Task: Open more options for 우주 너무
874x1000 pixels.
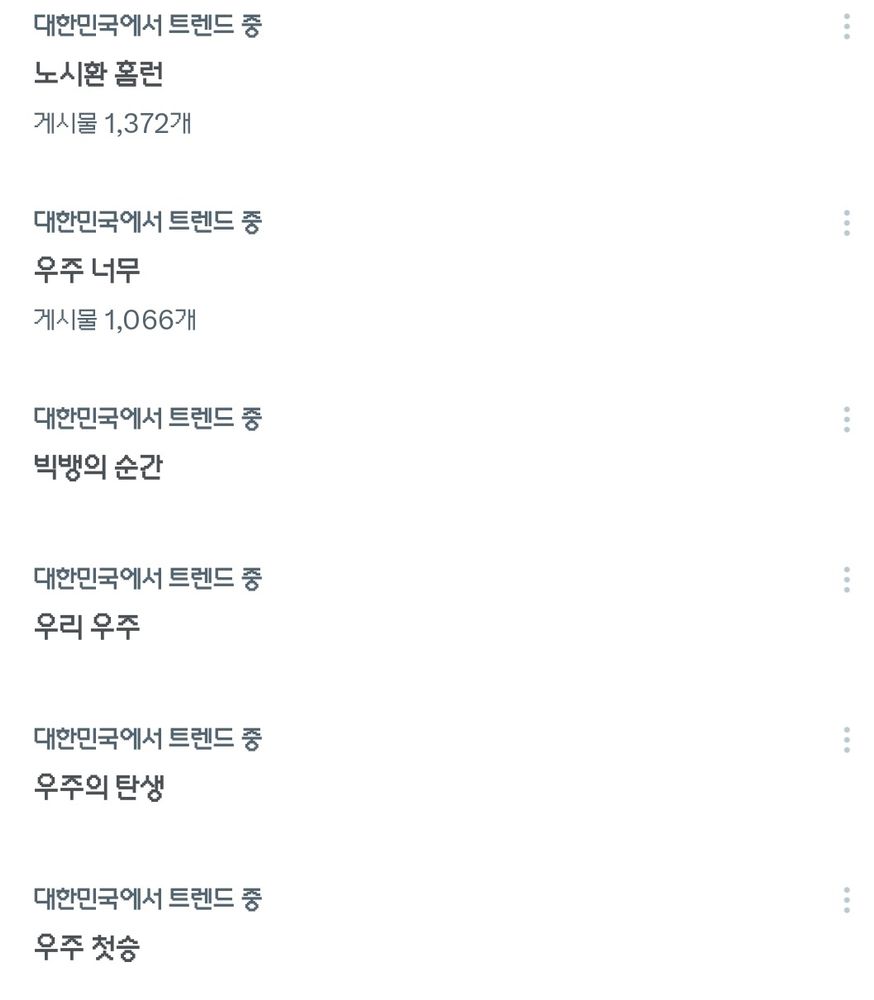Action: point(846,223)
